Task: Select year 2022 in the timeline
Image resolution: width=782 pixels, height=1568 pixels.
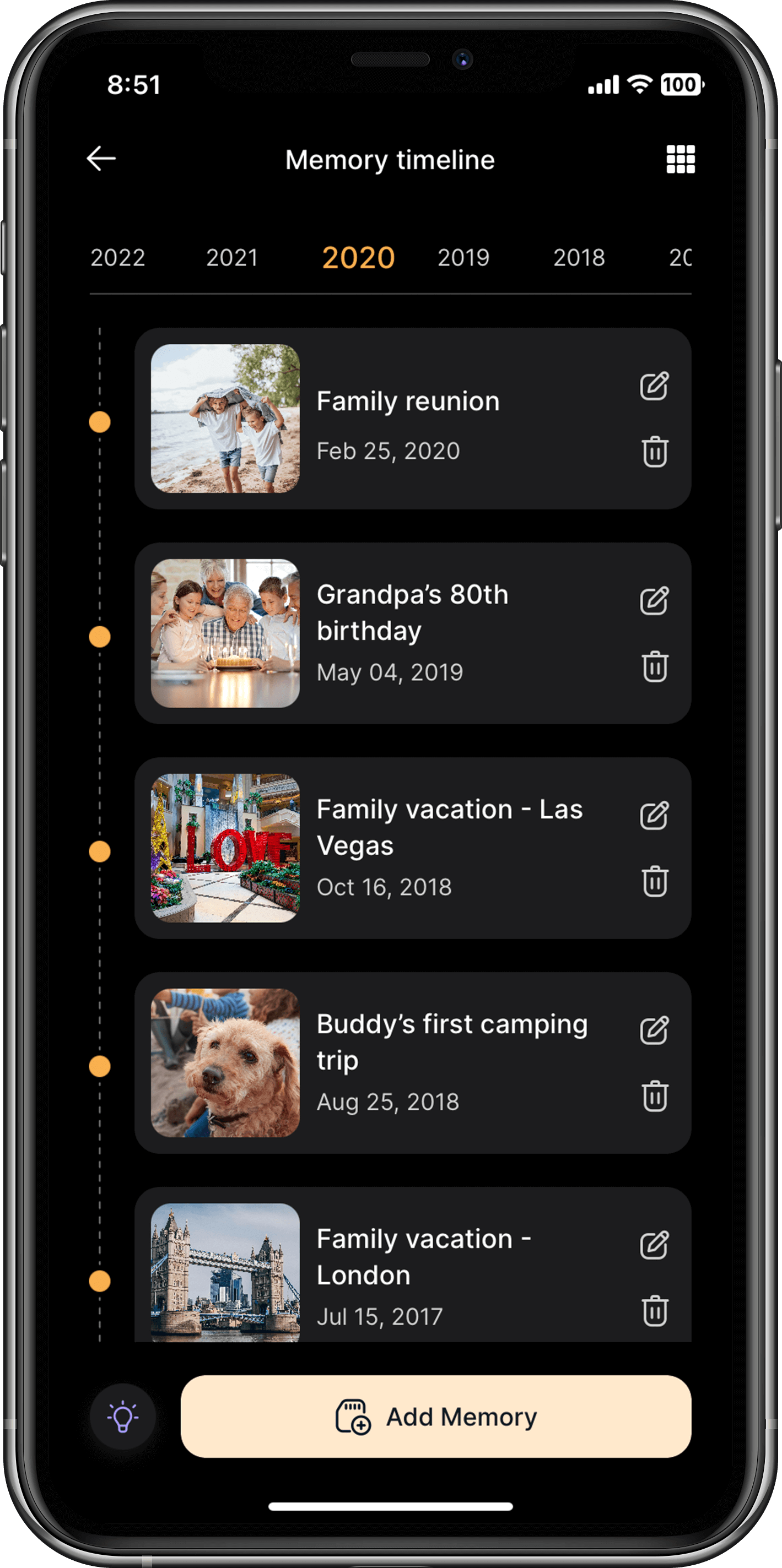Action: (118, 258)
